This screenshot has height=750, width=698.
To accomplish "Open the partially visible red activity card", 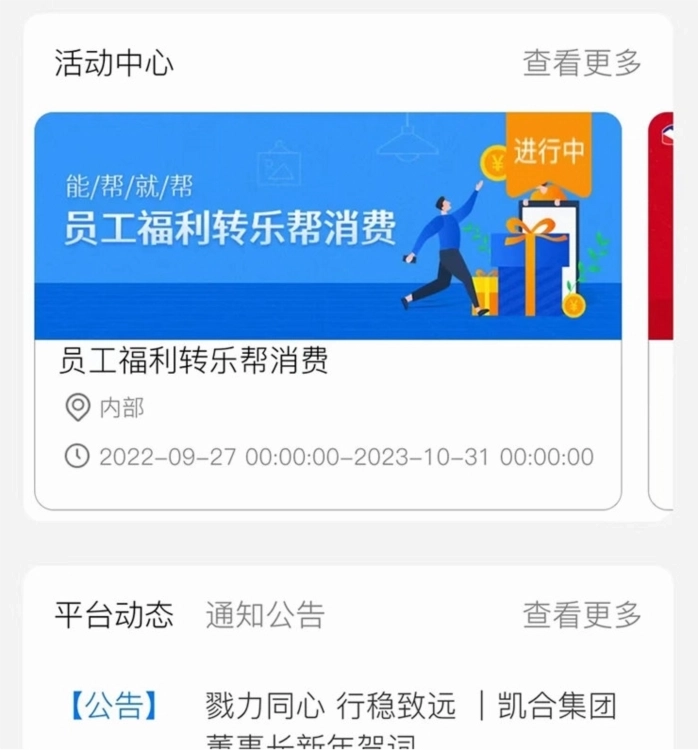I will point(661,310).
